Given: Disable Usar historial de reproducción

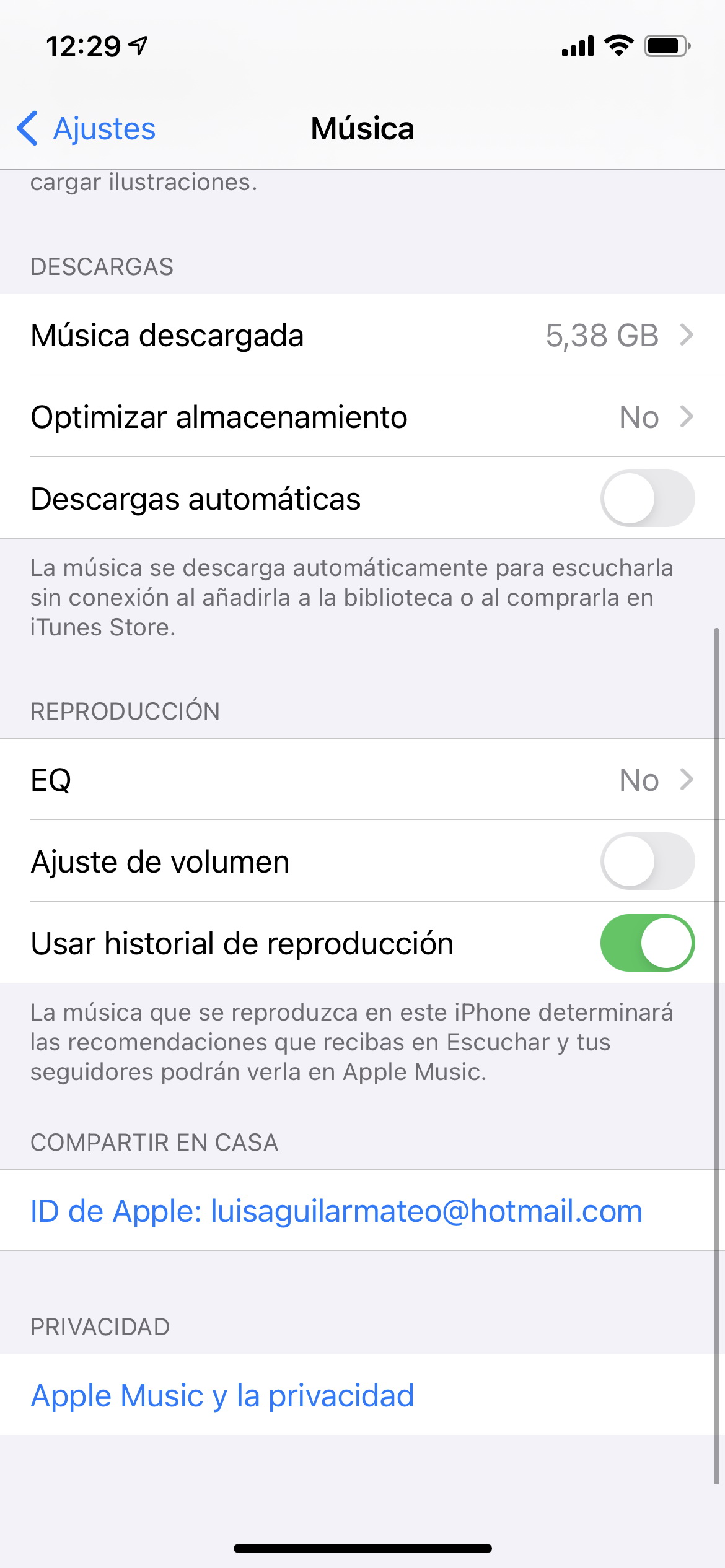Looking at the screenshot, I should coord(647,943).
